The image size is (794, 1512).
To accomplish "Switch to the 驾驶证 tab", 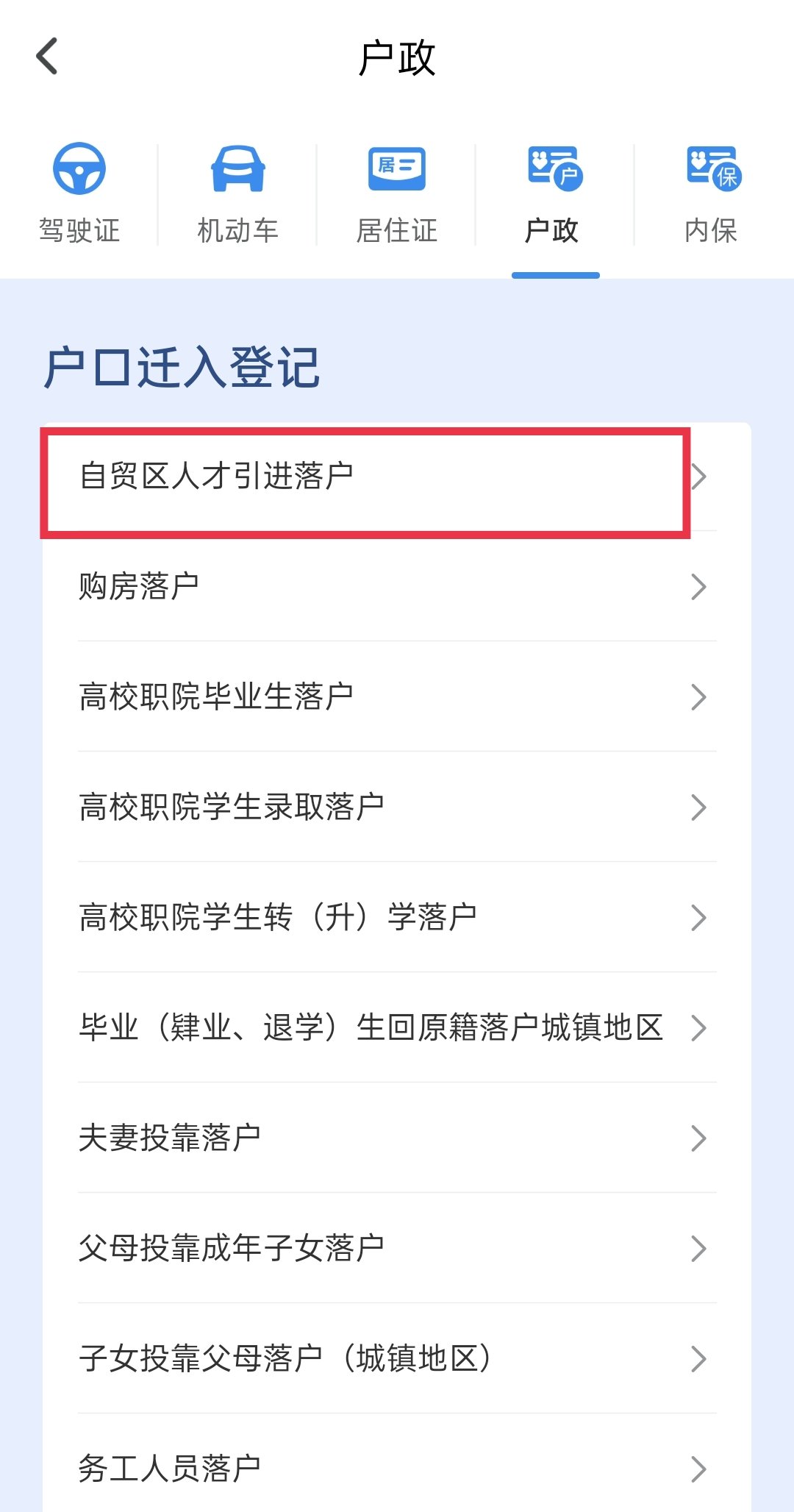I will pyautogui.click(x=79, y=194).
